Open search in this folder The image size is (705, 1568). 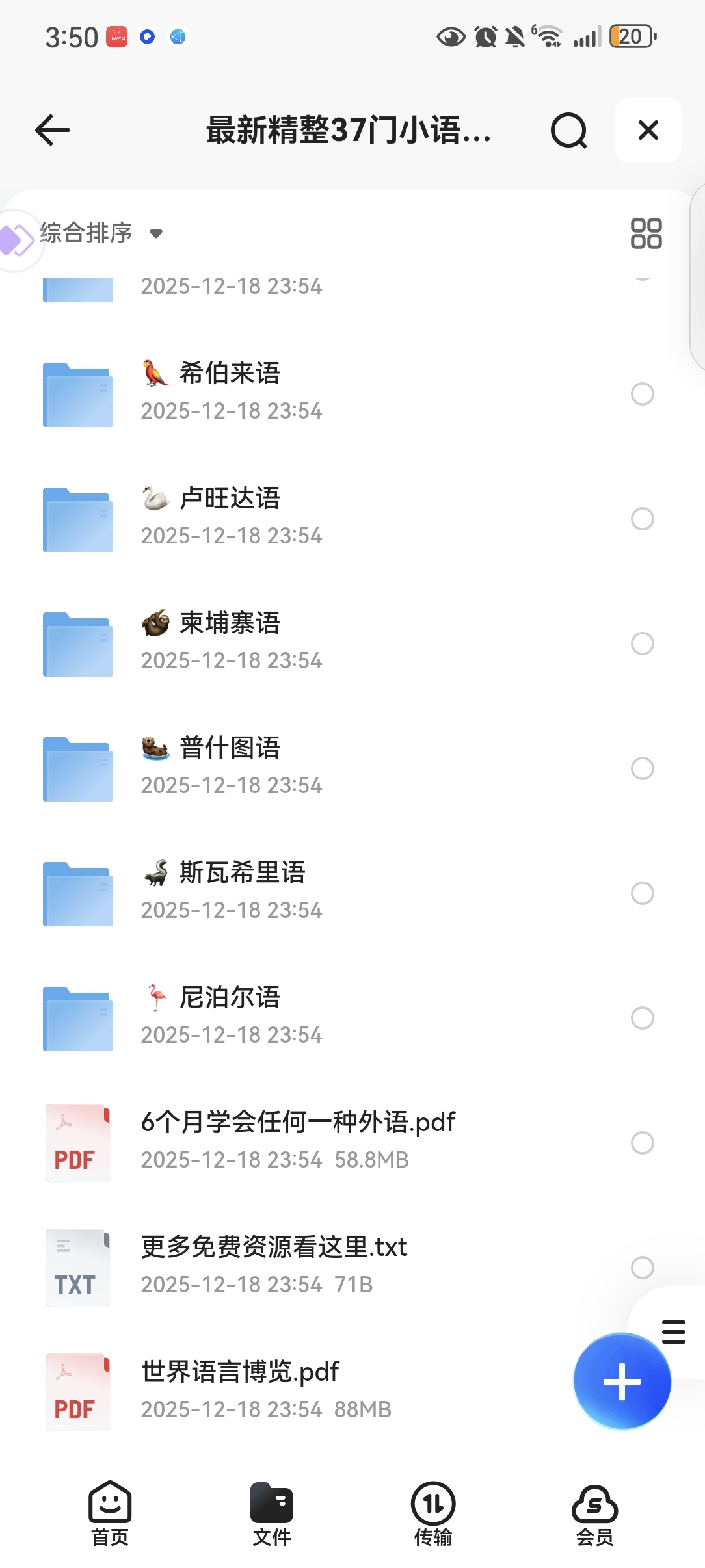coord(568,131)
